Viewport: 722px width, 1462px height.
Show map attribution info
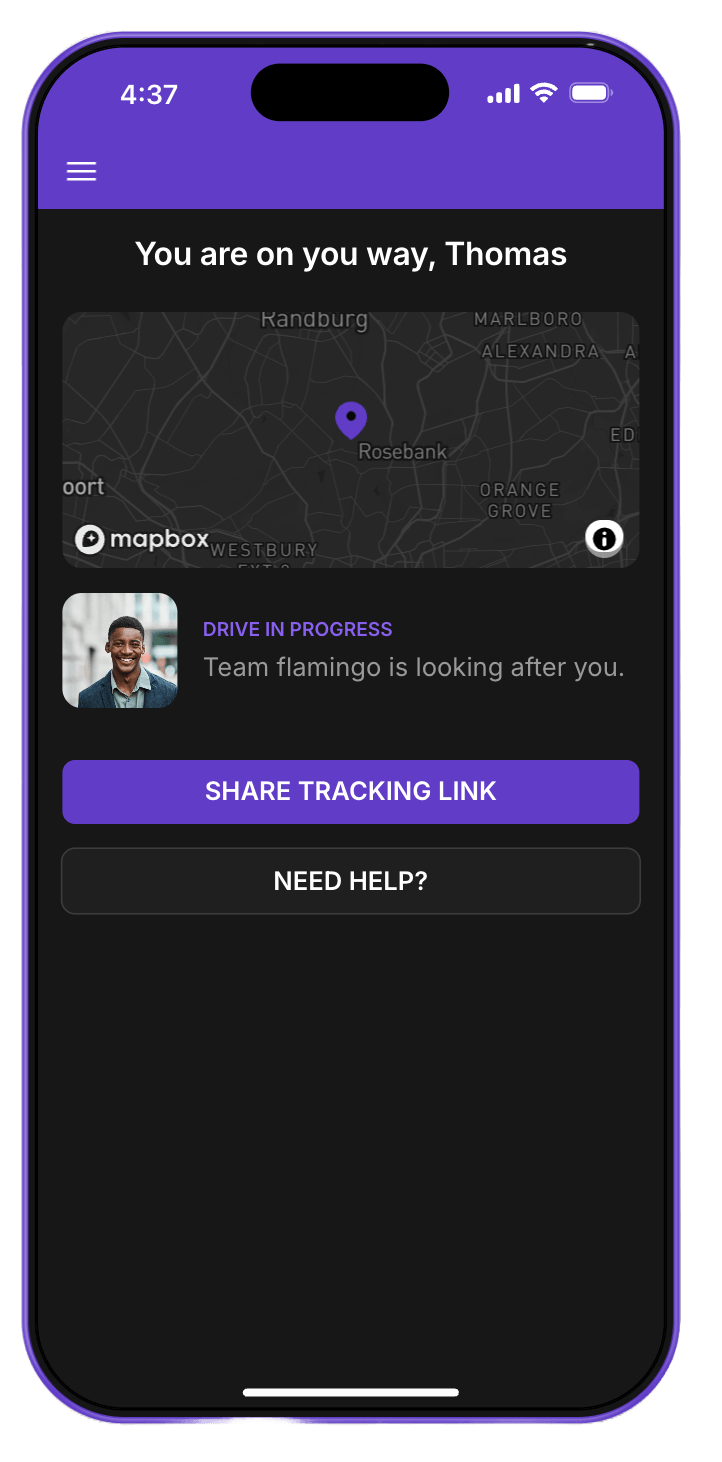tap(604, 538)
